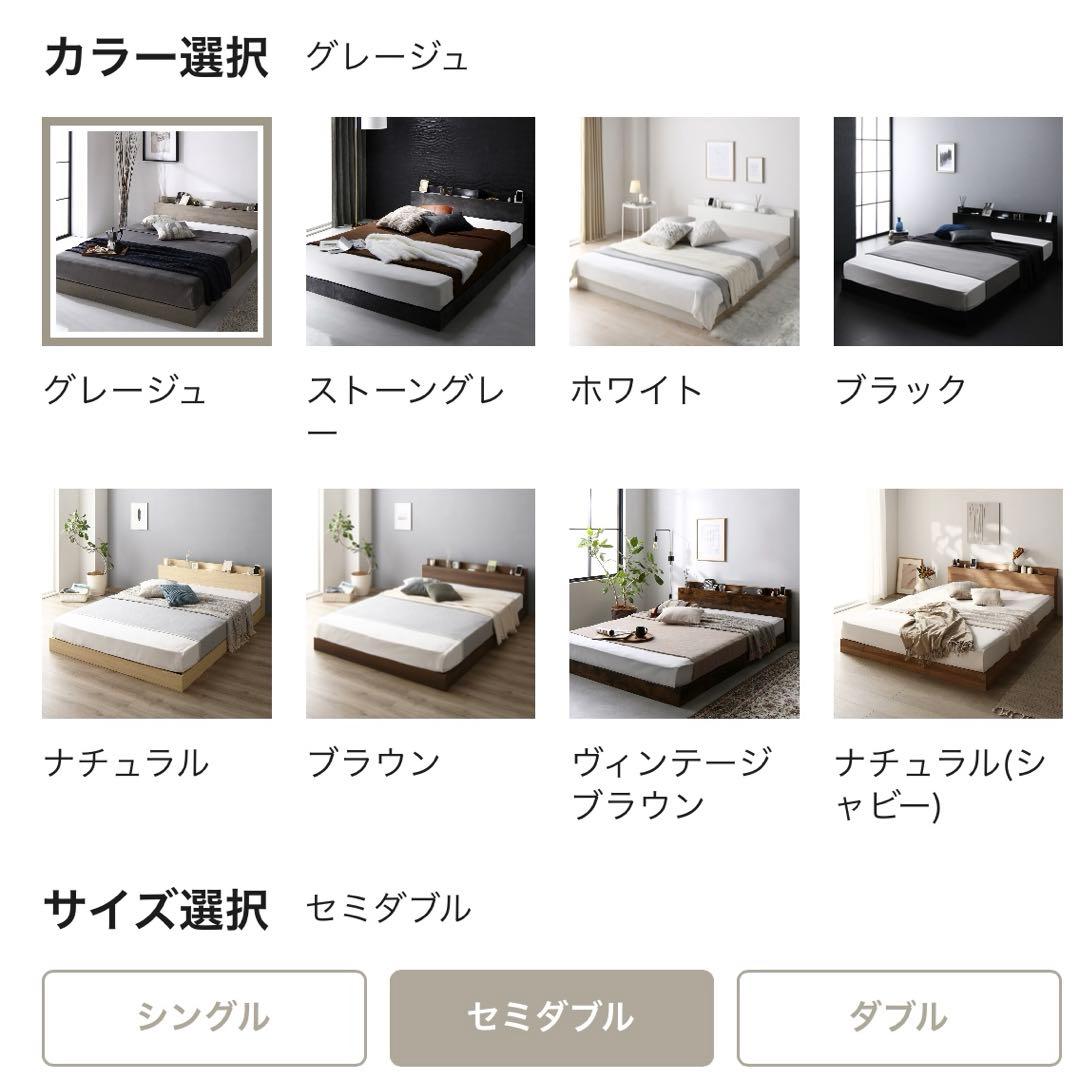Choose the ストーングレー bed color
This screenshot has width=1080, height=1080.
click(420, 232)
